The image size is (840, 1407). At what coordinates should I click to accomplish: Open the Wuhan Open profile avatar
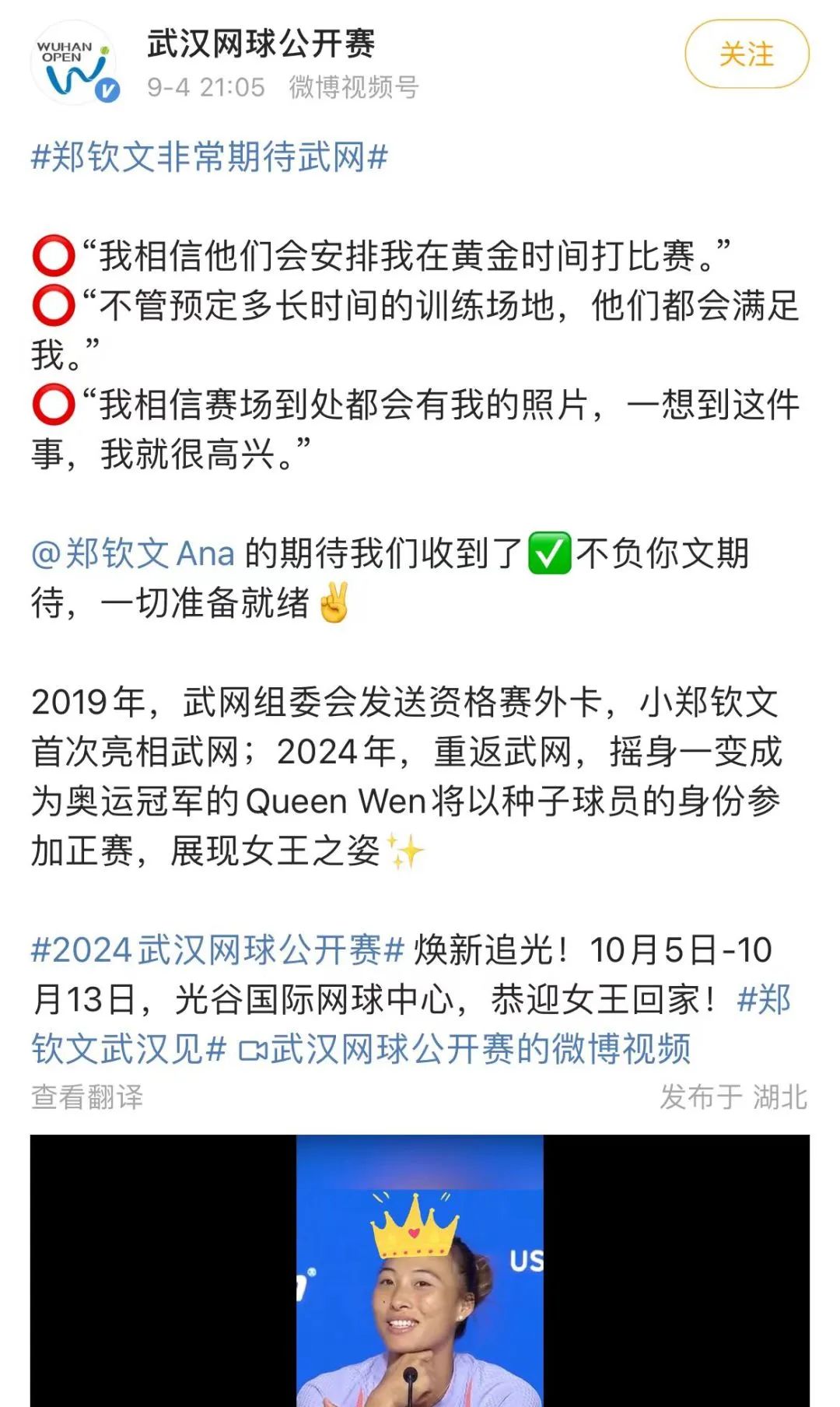(x=74, y=63)
